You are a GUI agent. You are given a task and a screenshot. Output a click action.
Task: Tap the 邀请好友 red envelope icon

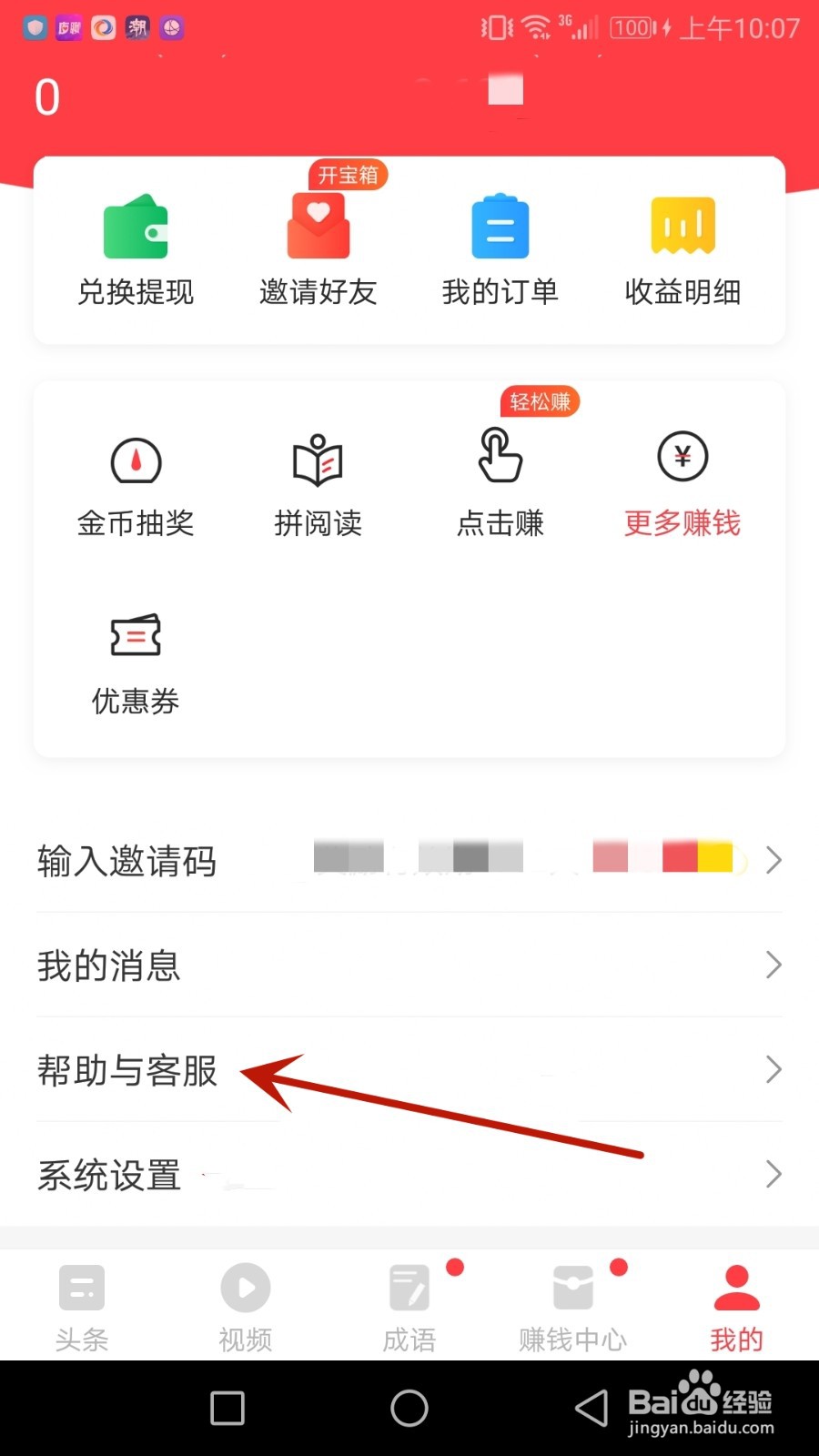318,226
